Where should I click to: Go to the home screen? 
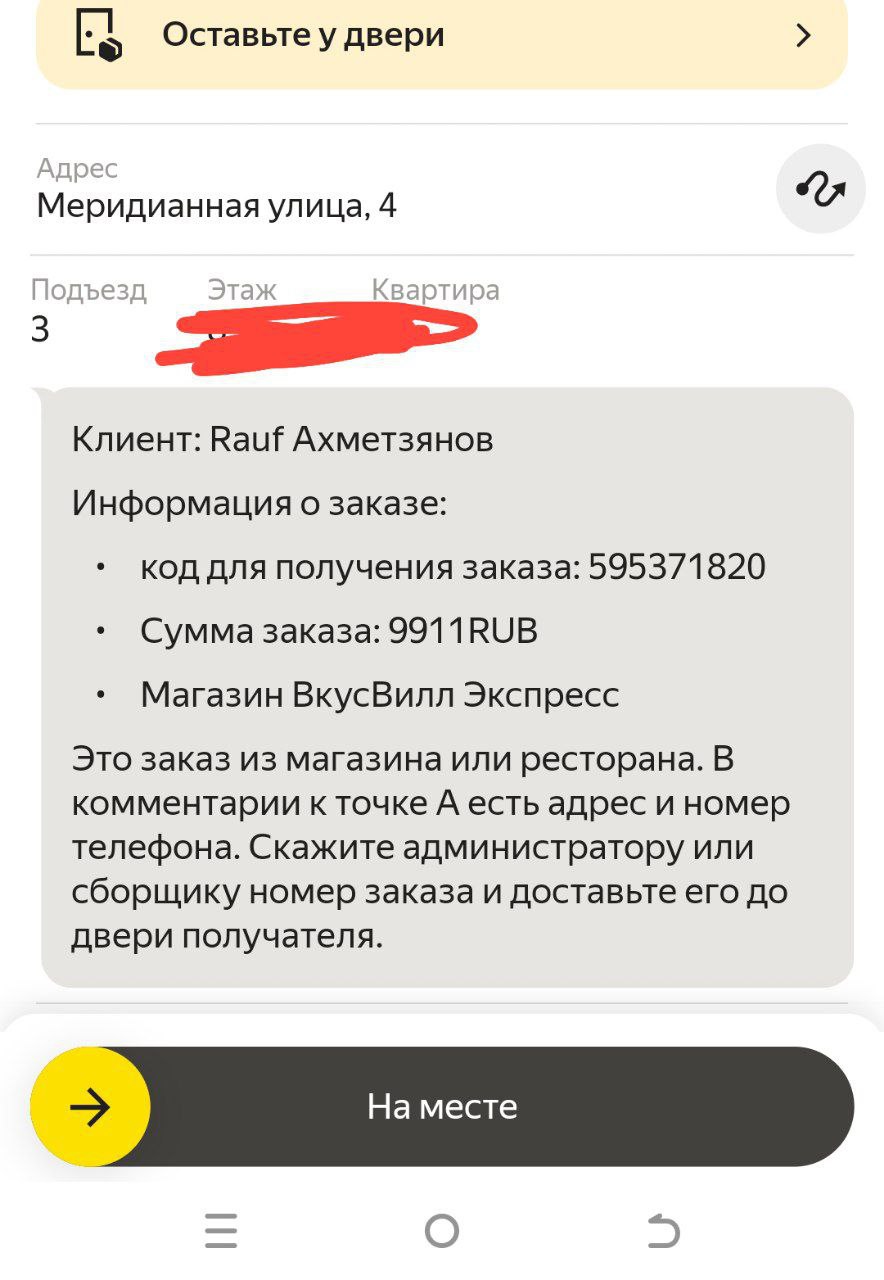tap(441, 1231)
